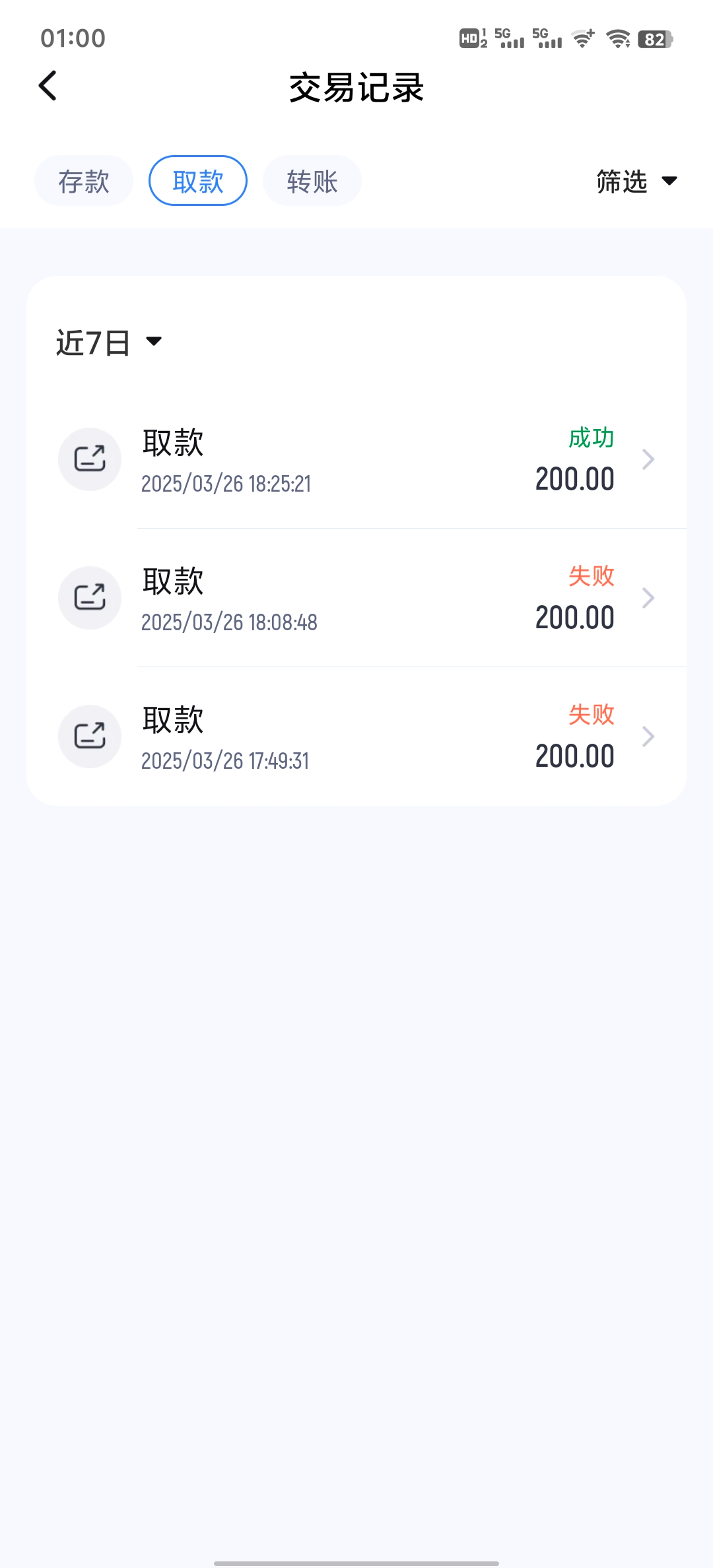
Task: Open the 筛选 filter dropdown
Action: coord(636,181)
